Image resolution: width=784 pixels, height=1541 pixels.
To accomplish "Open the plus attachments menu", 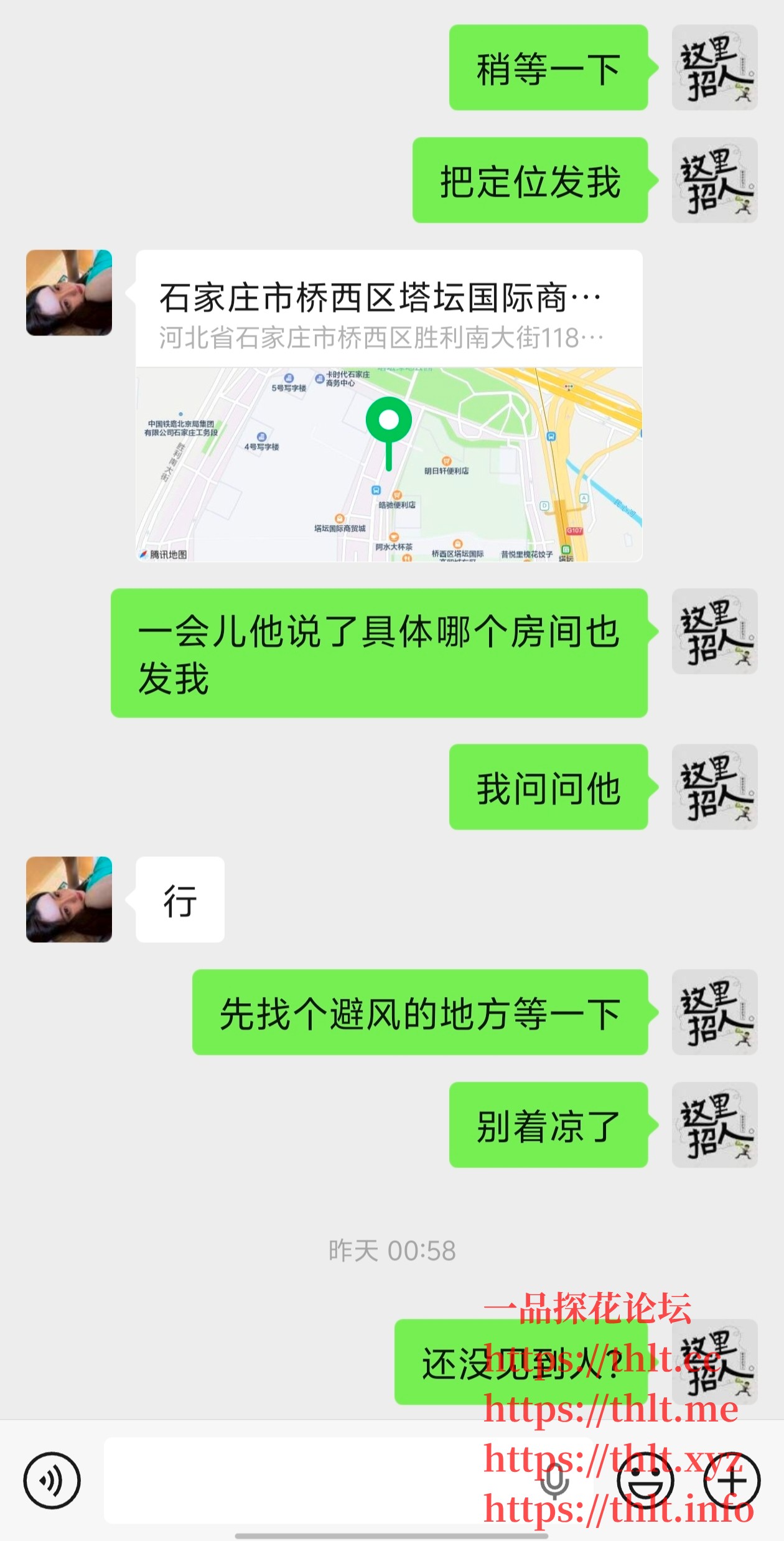I will [732, 1481].
